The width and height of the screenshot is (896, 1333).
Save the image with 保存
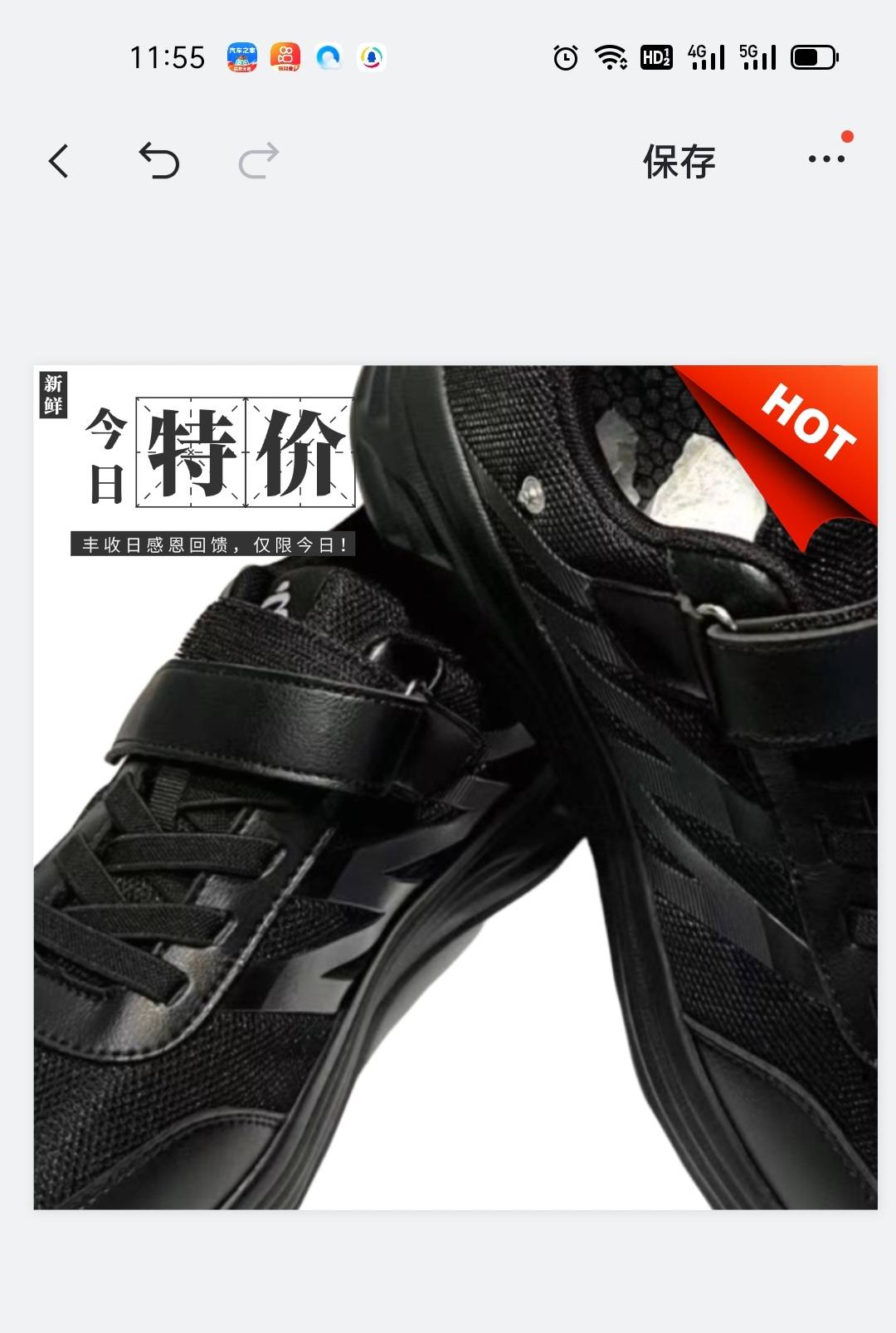679,161
